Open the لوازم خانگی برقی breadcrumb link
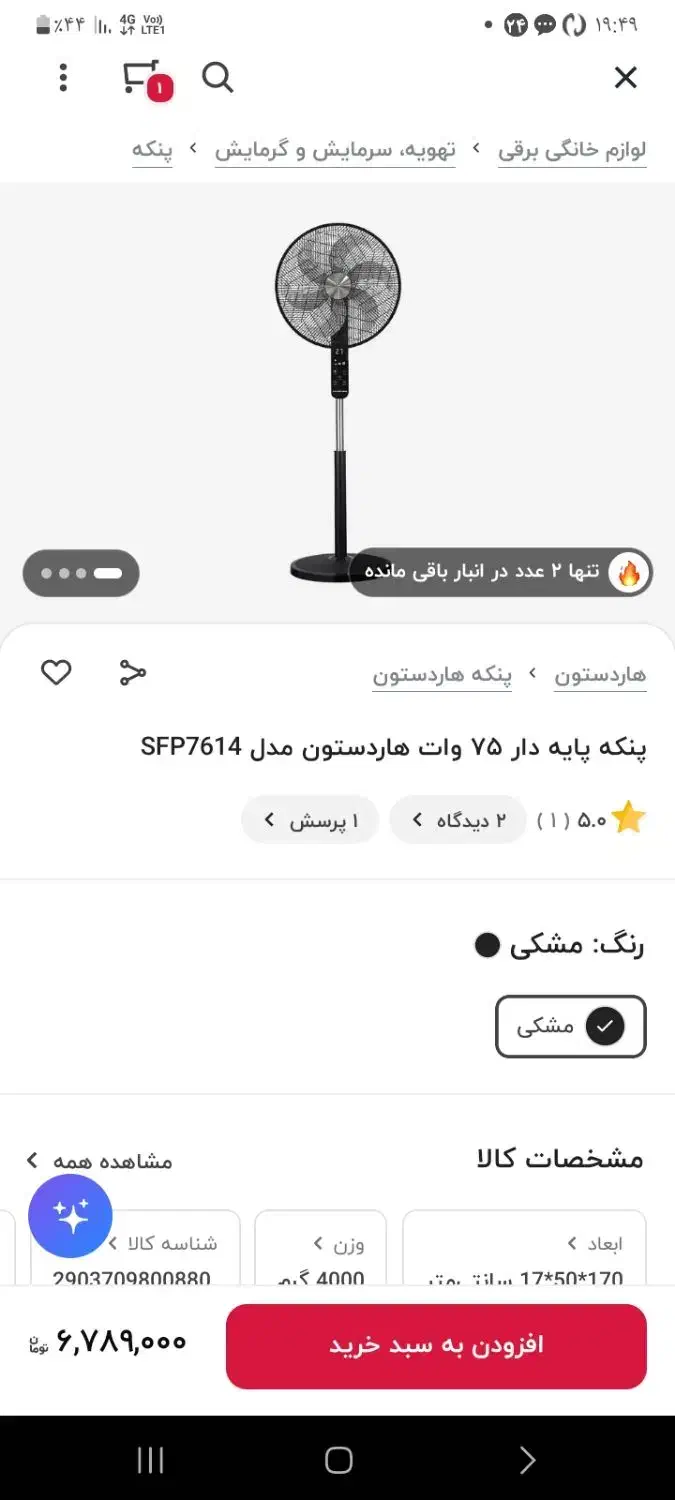 pos(572,150)
